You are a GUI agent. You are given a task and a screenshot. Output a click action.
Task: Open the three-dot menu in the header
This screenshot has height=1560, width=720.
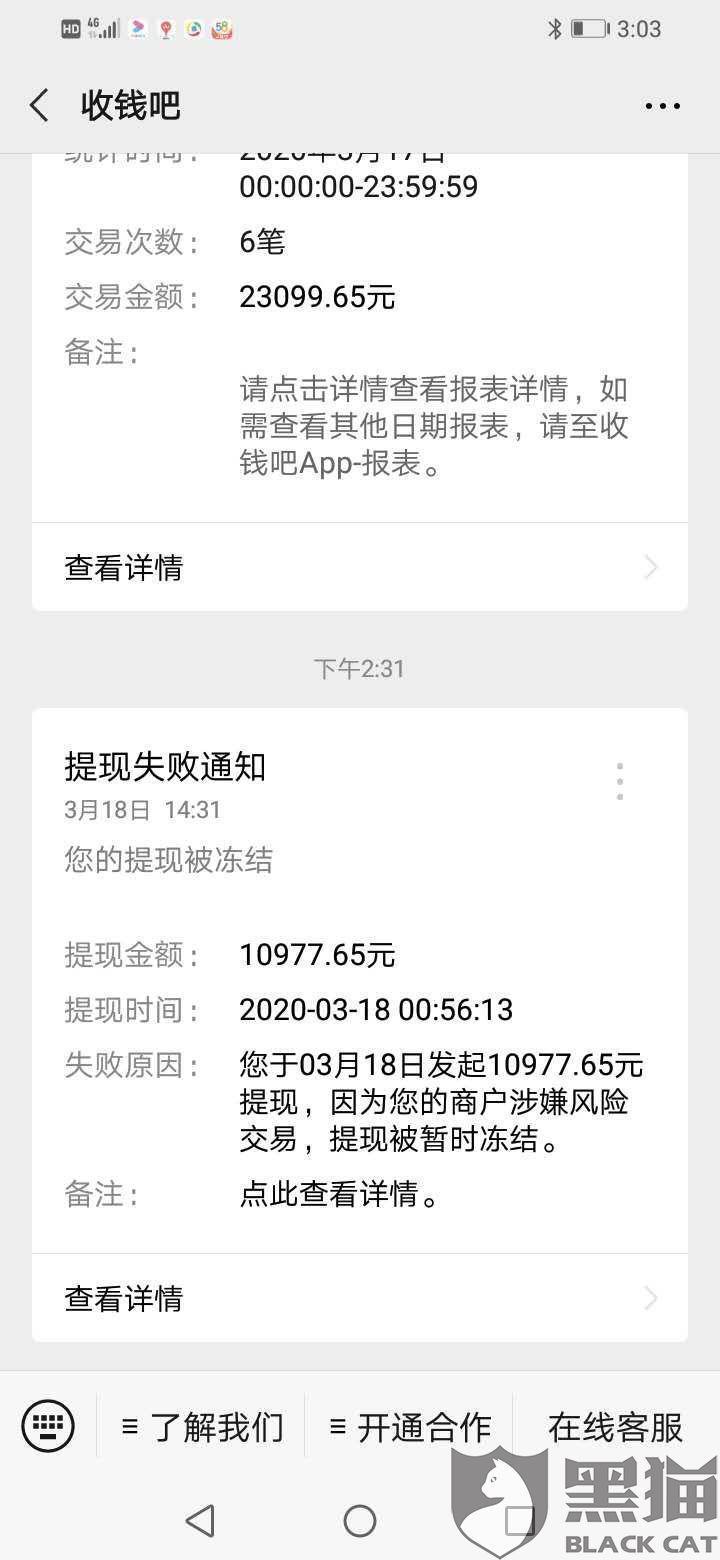coord(662,106)
